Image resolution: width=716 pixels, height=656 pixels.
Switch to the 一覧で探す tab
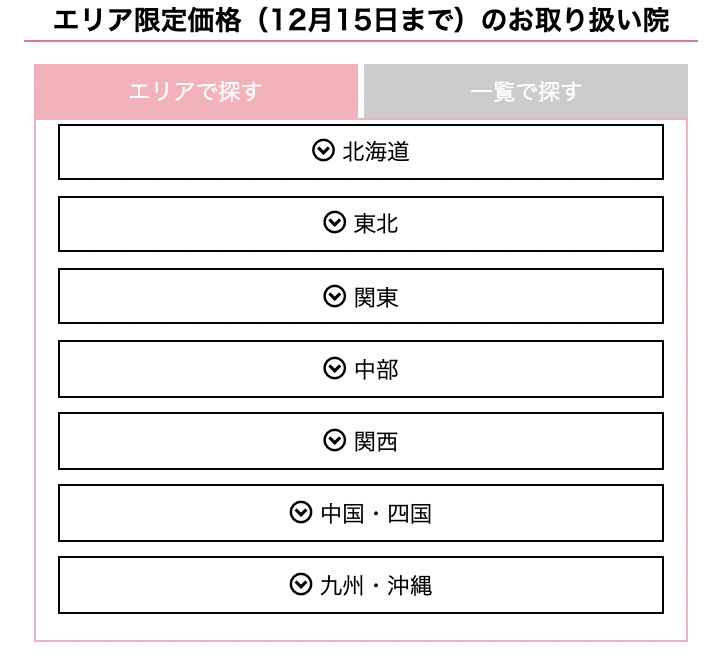coord(525,92)
